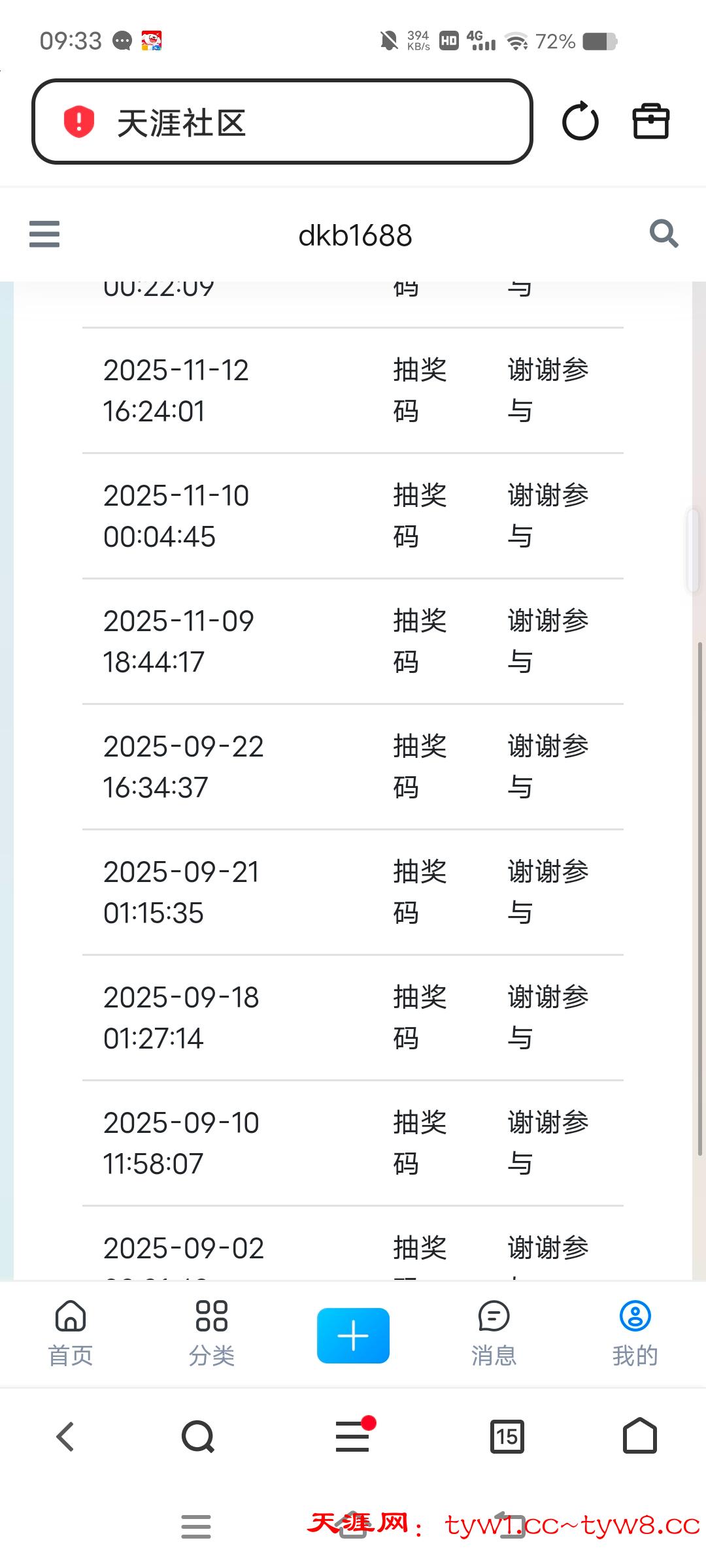Open the browser toolbox icon
Viewport: 706px width, 1568px height.
(x=649, y=121)
